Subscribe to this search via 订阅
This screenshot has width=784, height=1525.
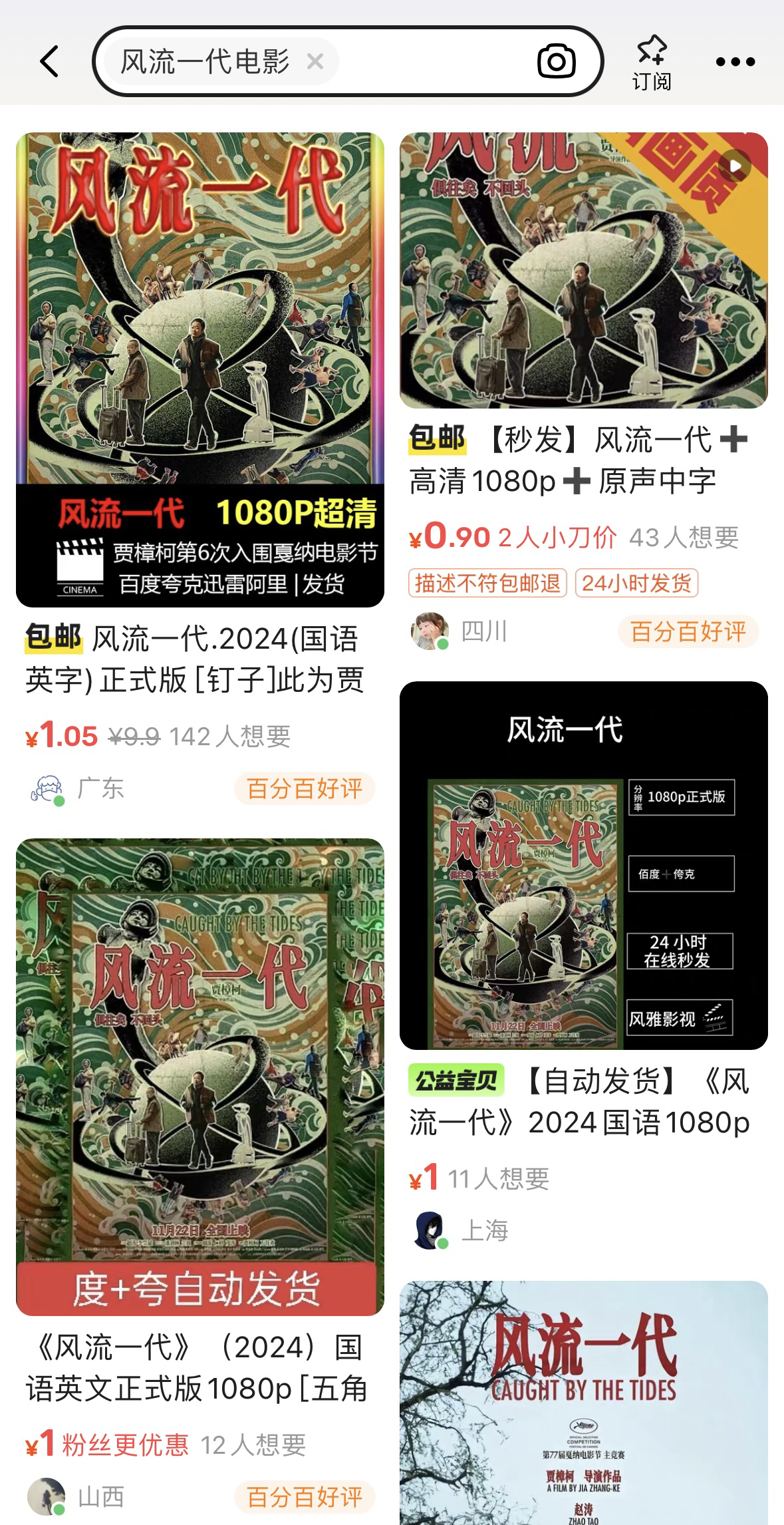click(651, 63)
